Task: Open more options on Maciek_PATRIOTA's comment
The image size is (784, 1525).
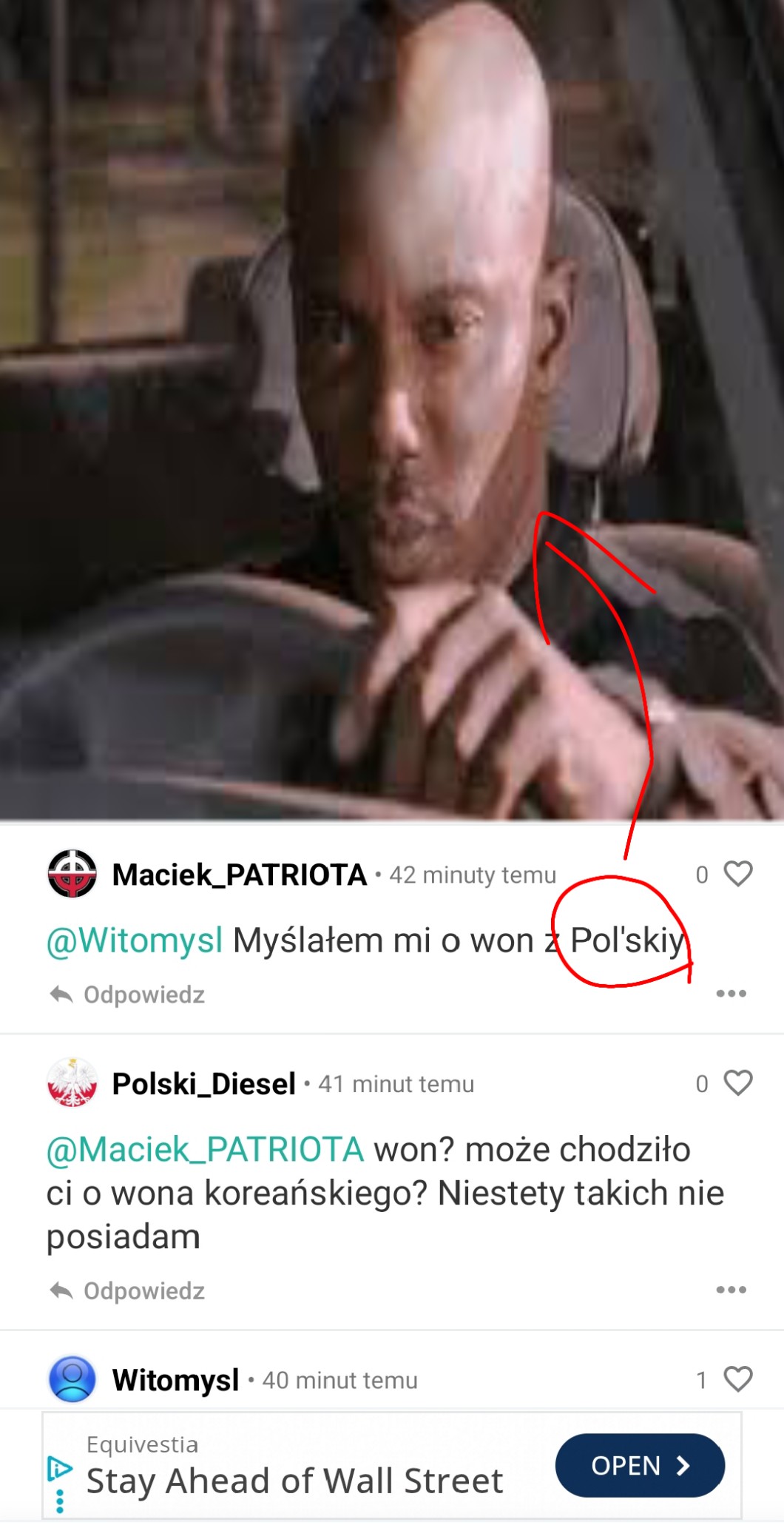Action: click(731, 994)
